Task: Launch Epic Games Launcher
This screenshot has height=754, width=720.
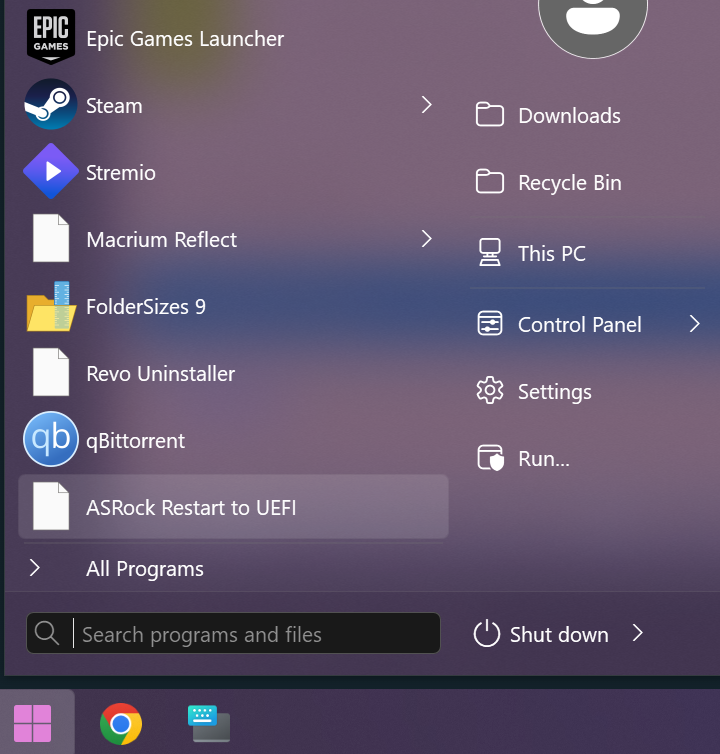Action: (x=184, y=39)
